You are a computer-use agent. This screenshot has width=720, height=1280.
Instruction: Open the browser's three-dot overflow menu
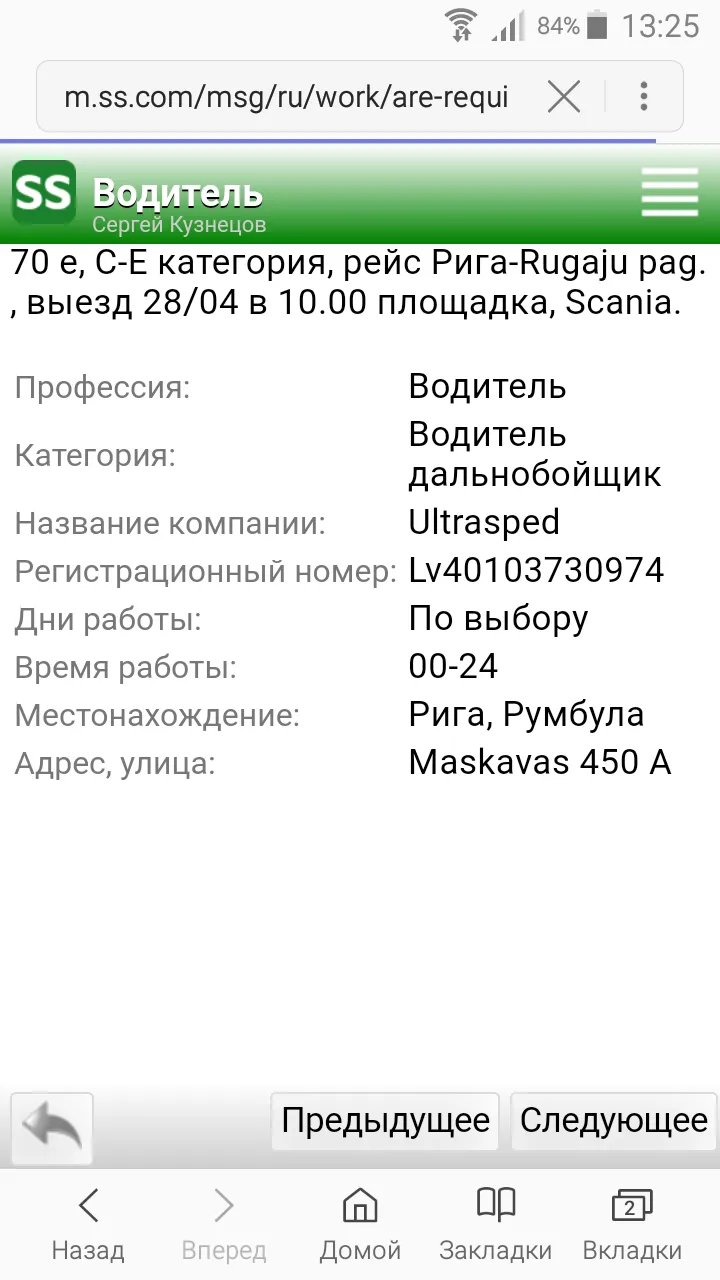pyautogui.click(x=644, y=97)
